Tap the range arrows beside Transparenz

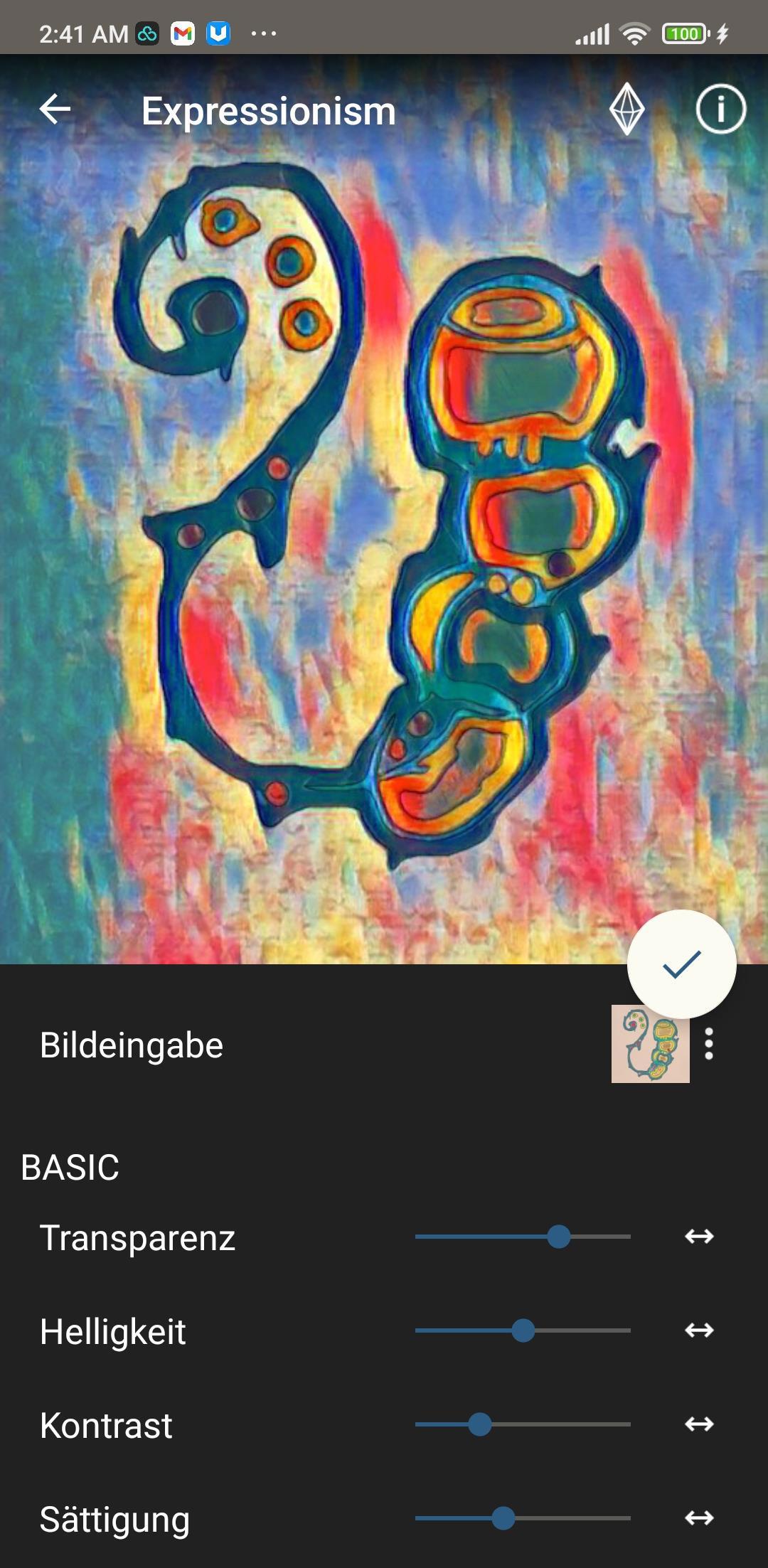699,1237
